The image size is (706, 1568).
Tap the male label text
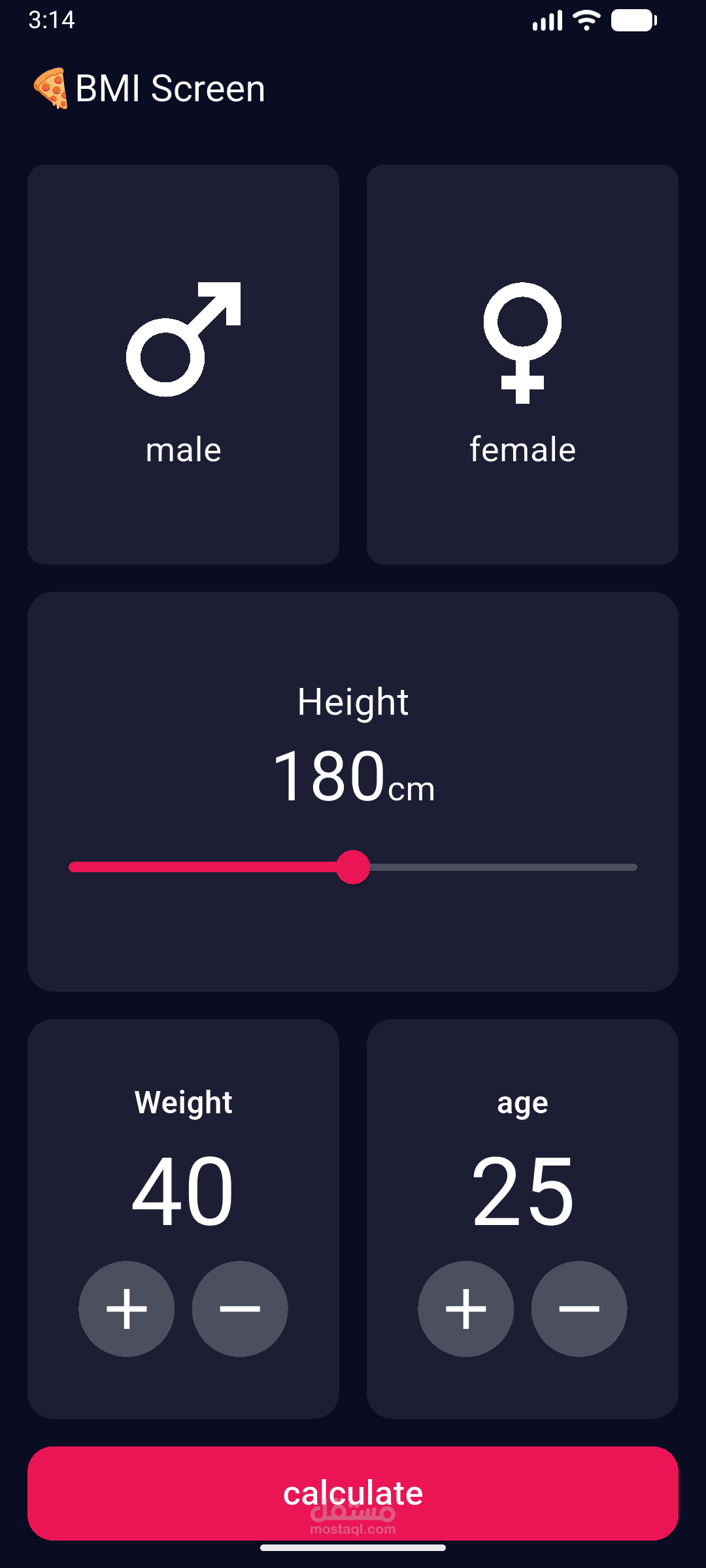click(x=183, y=448)
